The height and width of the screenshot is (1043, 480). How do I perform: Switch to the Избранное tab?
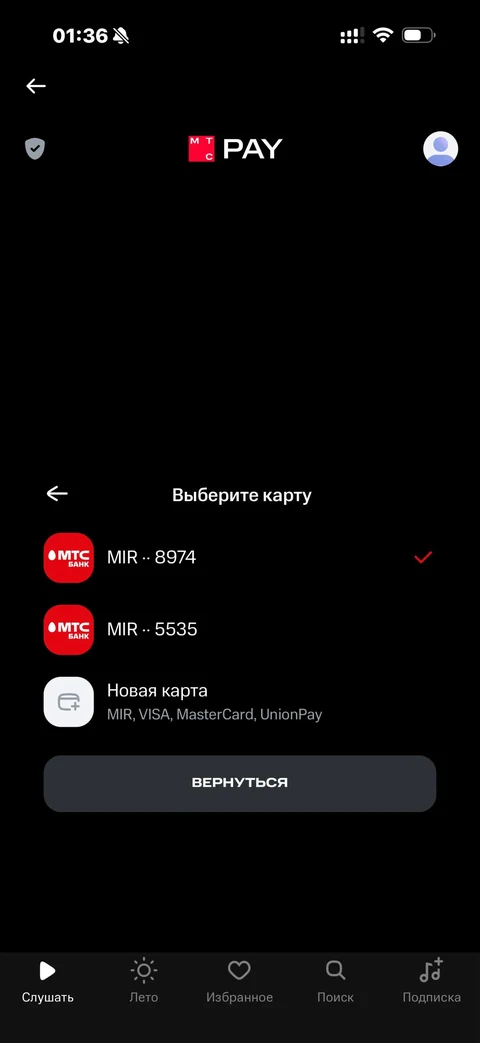click(239, 980)
